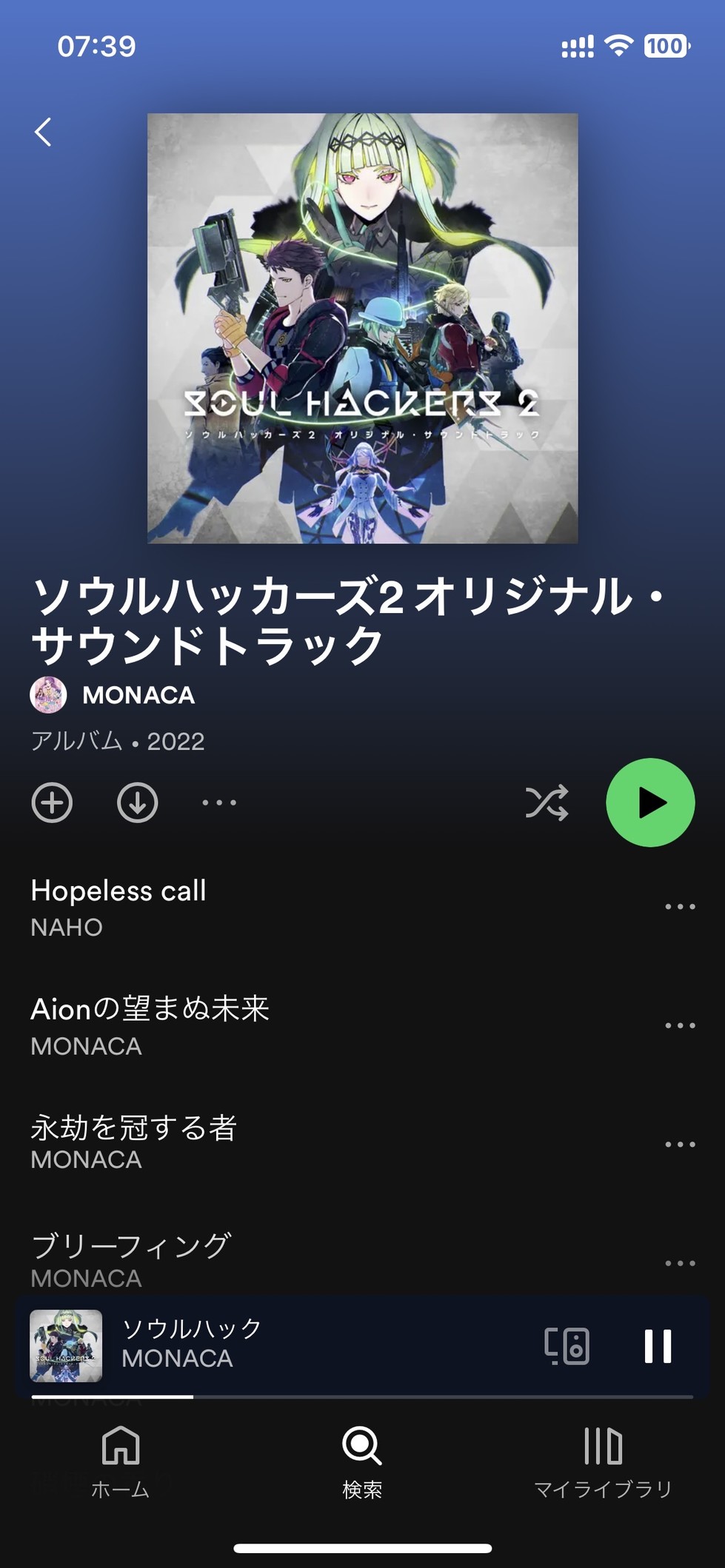Play the album with the green button

tap(649, 803)
